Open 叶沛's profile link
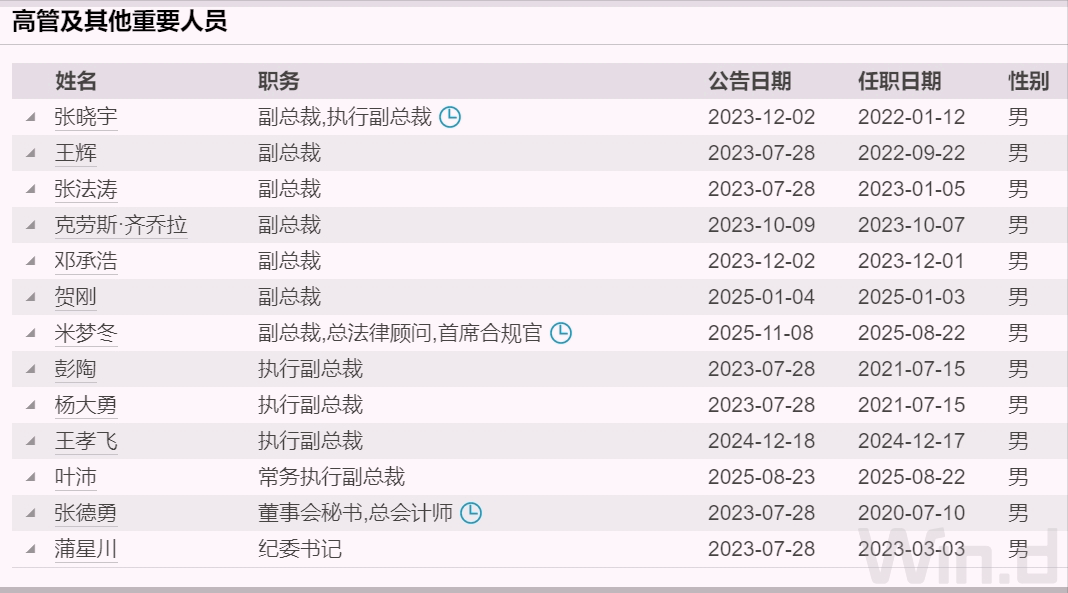 point(76,477)
